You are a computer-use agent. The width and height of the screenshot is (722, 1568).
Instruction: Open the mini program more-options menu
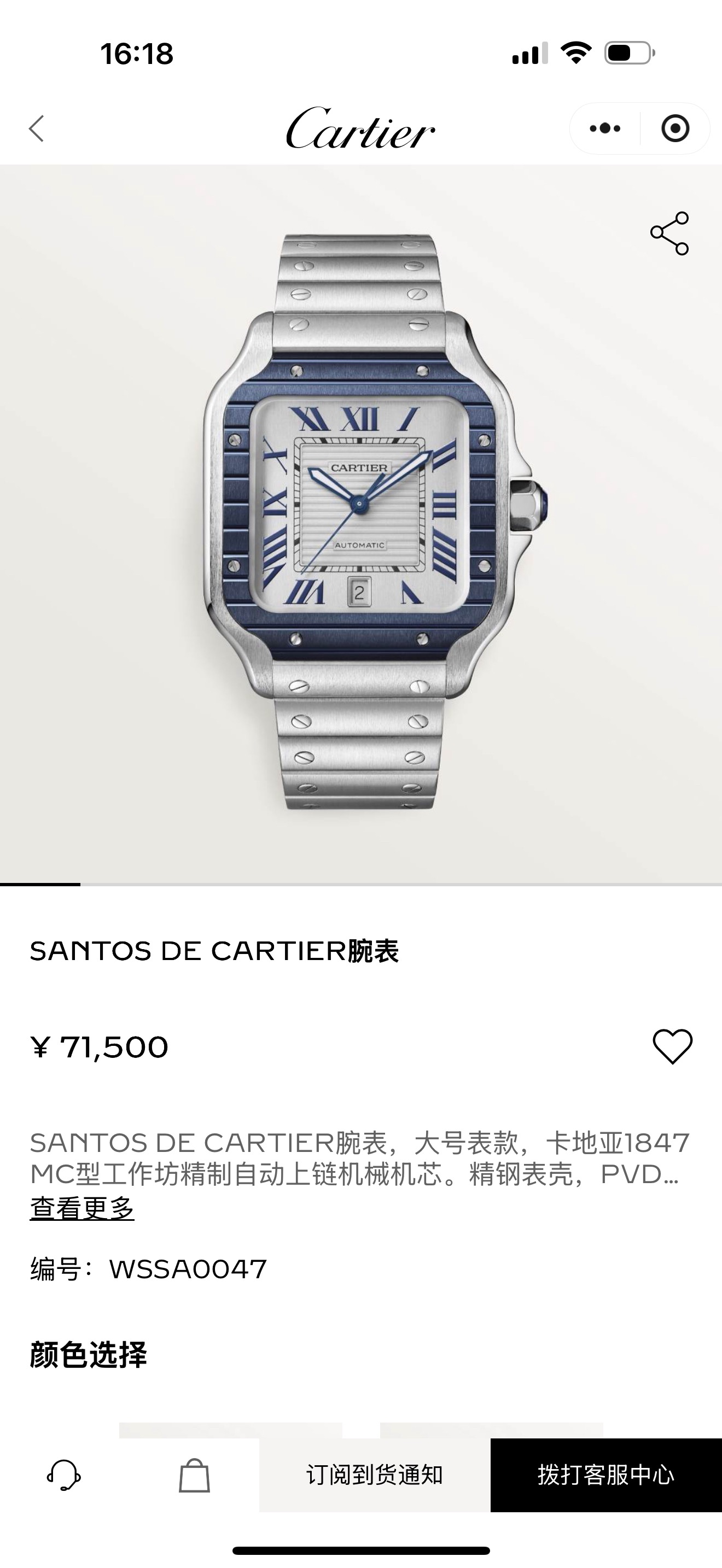click(605, 128)
